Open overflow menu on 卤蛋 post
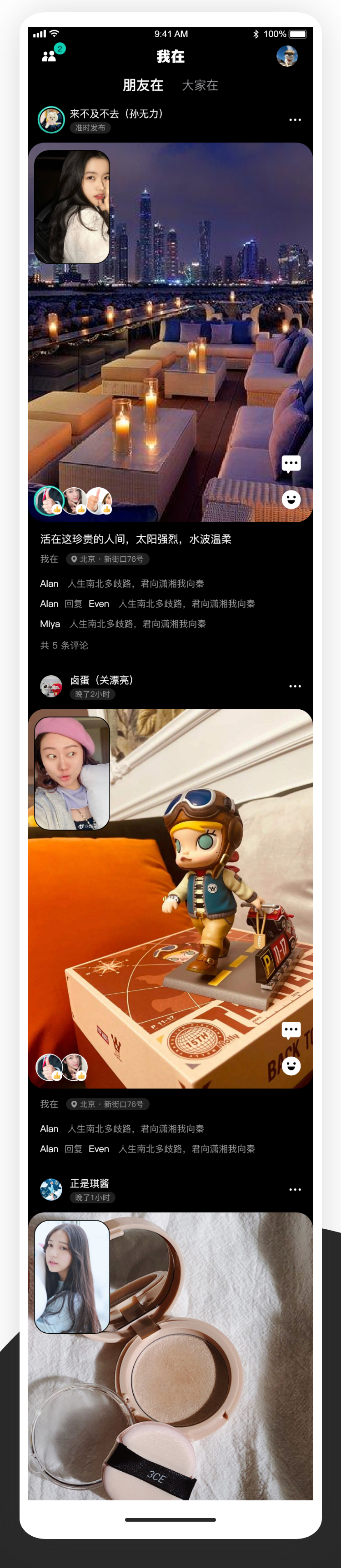Image resolution: width=341 pixels, height=1568 pixels. tap(295, 686)
